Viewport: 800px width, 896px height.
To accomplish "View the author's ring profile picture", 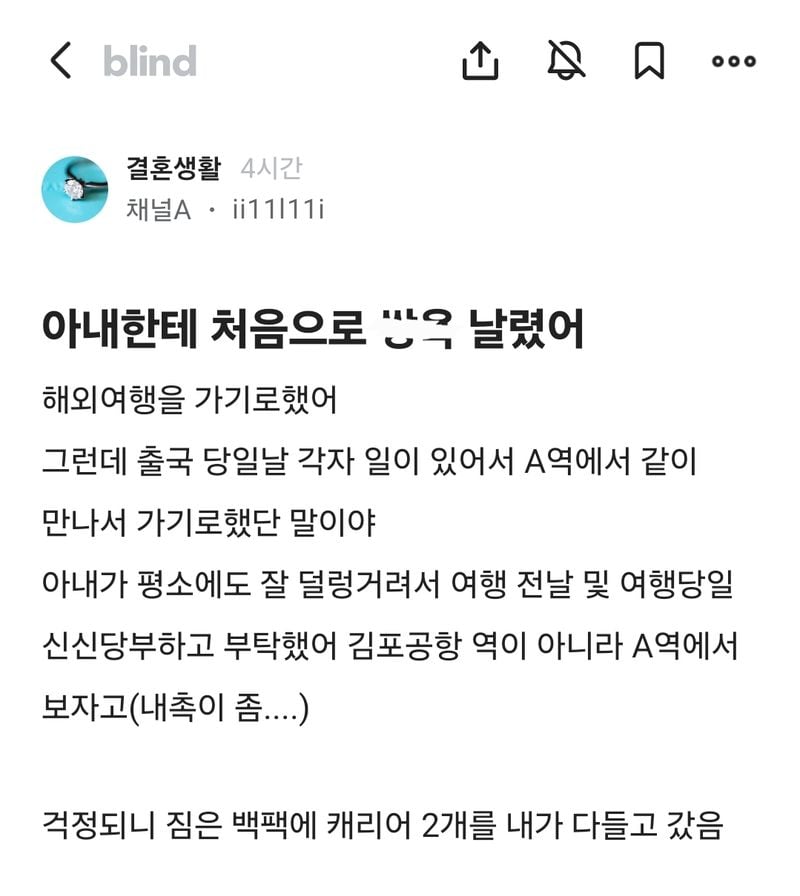I will click(75, 189).
